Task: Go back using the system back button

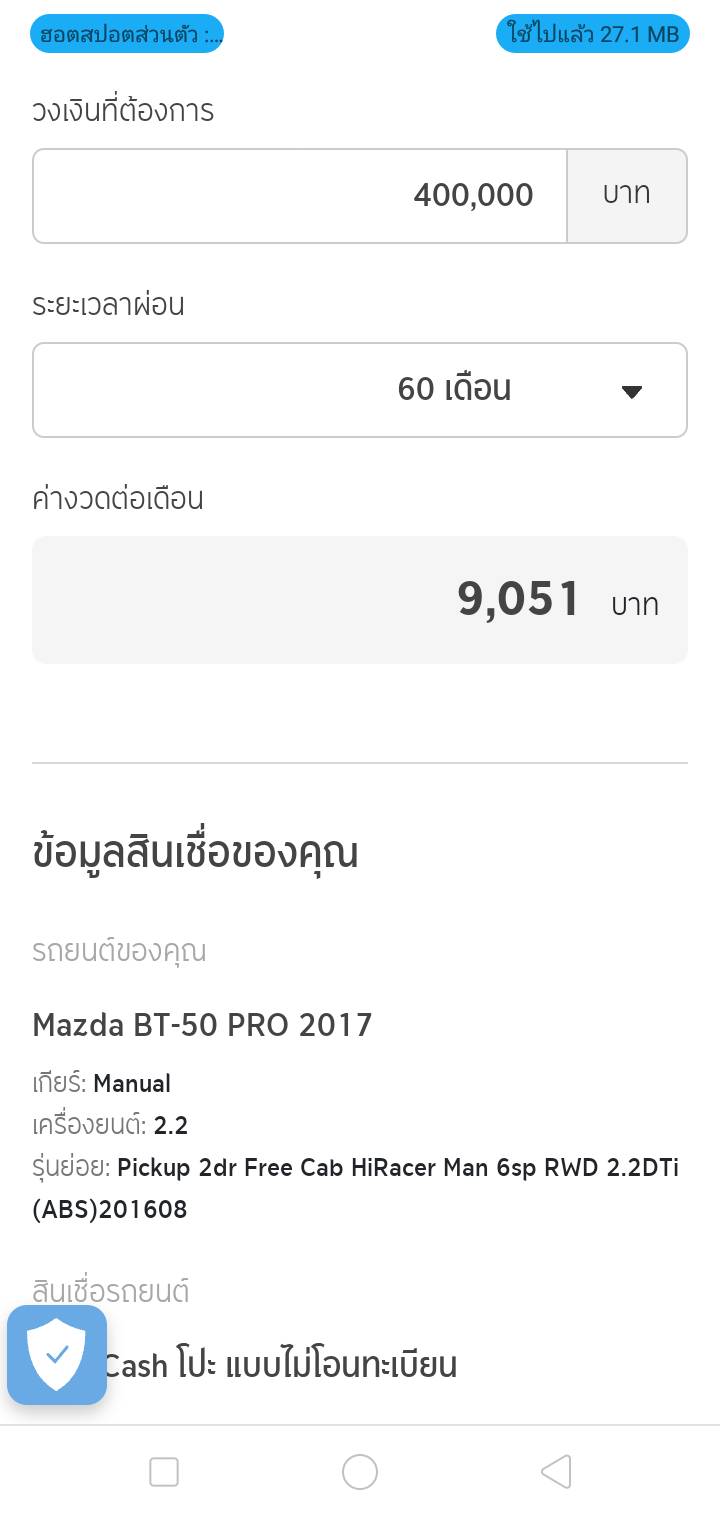Action: tap(556, 1472)
